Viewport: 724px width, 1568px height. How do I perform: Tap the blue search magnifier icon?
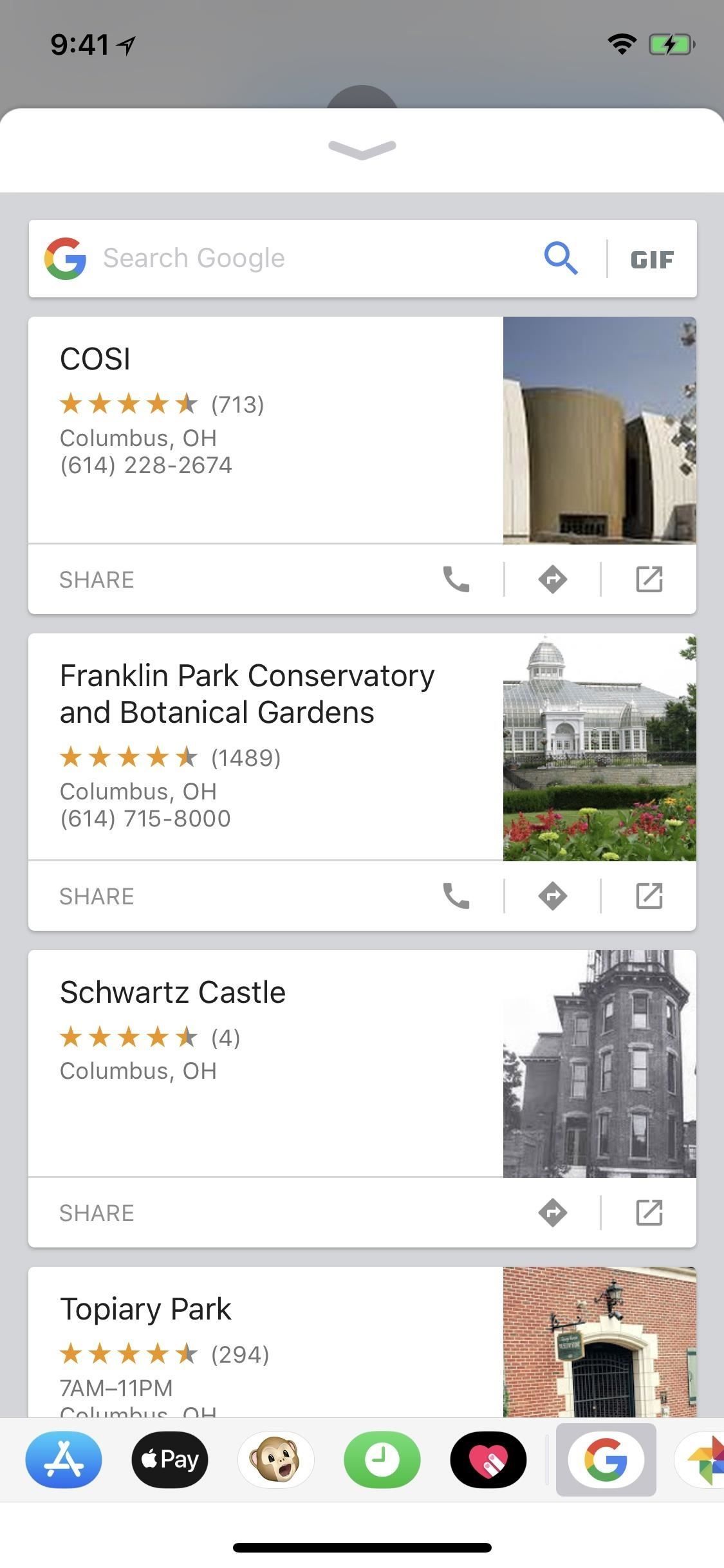(560, 259)
